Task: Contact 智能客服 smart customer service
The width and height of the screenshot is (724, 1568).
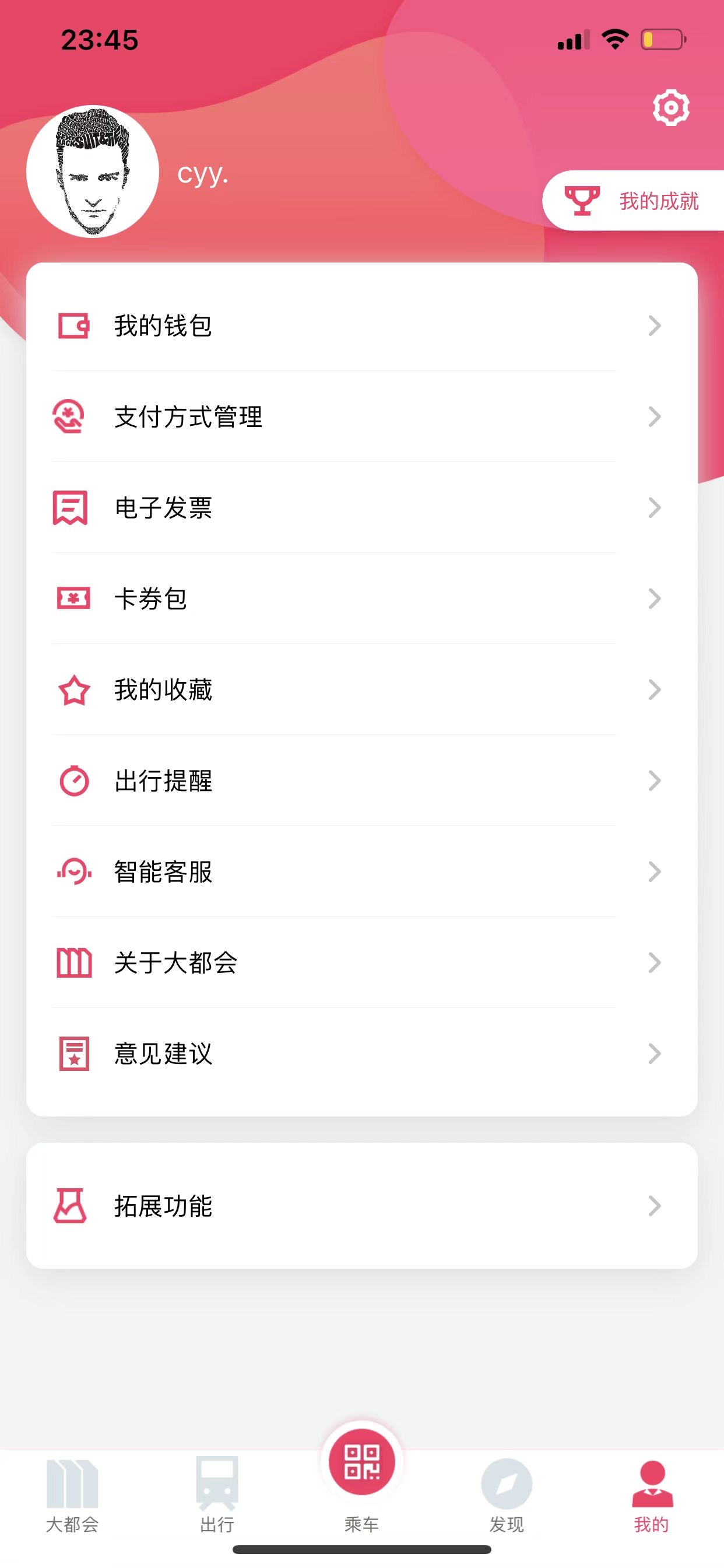Action: pos(361,871)
